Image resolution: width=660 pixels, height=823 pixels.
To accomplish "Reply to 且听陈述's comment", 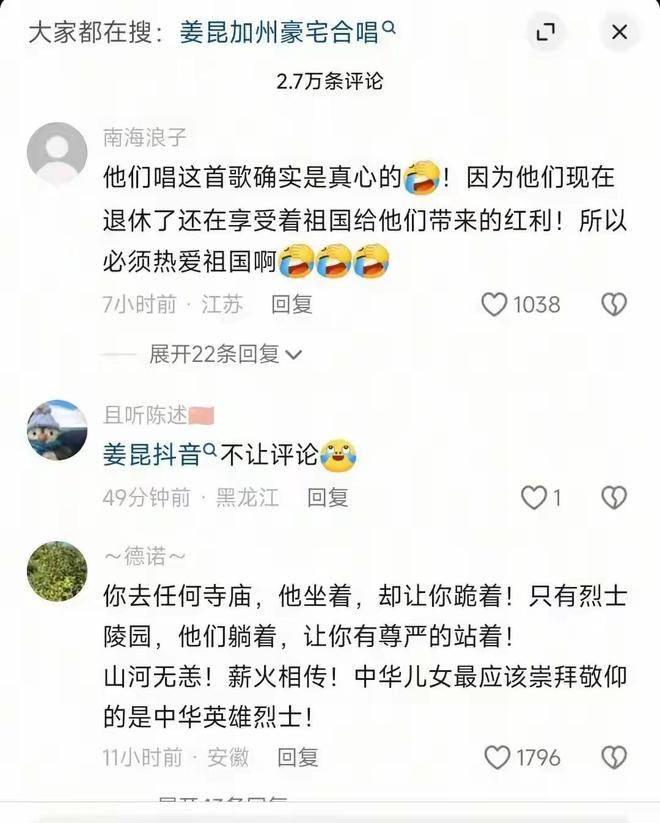I will pos(327,497).
